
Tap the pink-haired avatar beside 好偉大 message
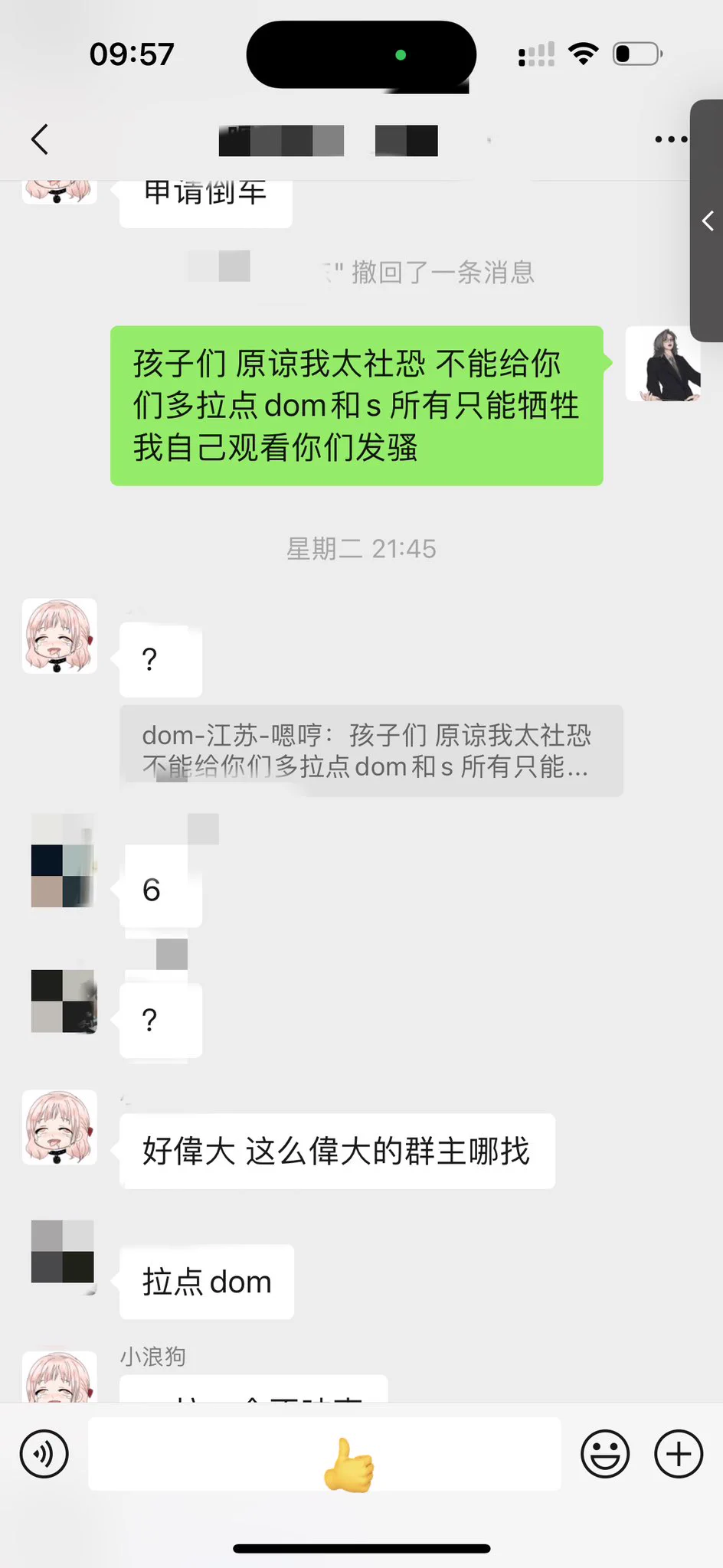(x=60, y=1127)
